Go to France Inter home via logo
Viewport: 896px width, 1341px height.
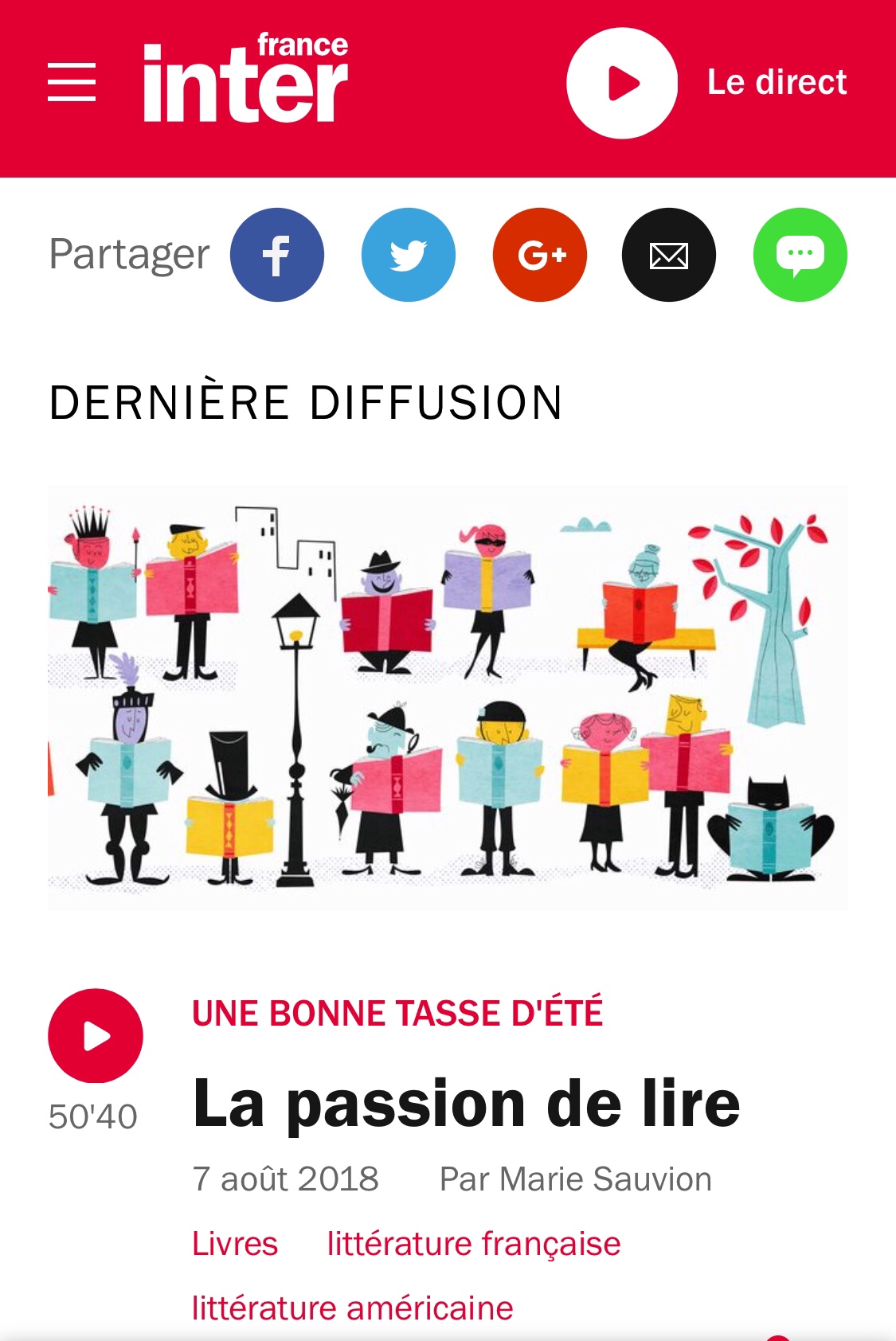[245, 80]
